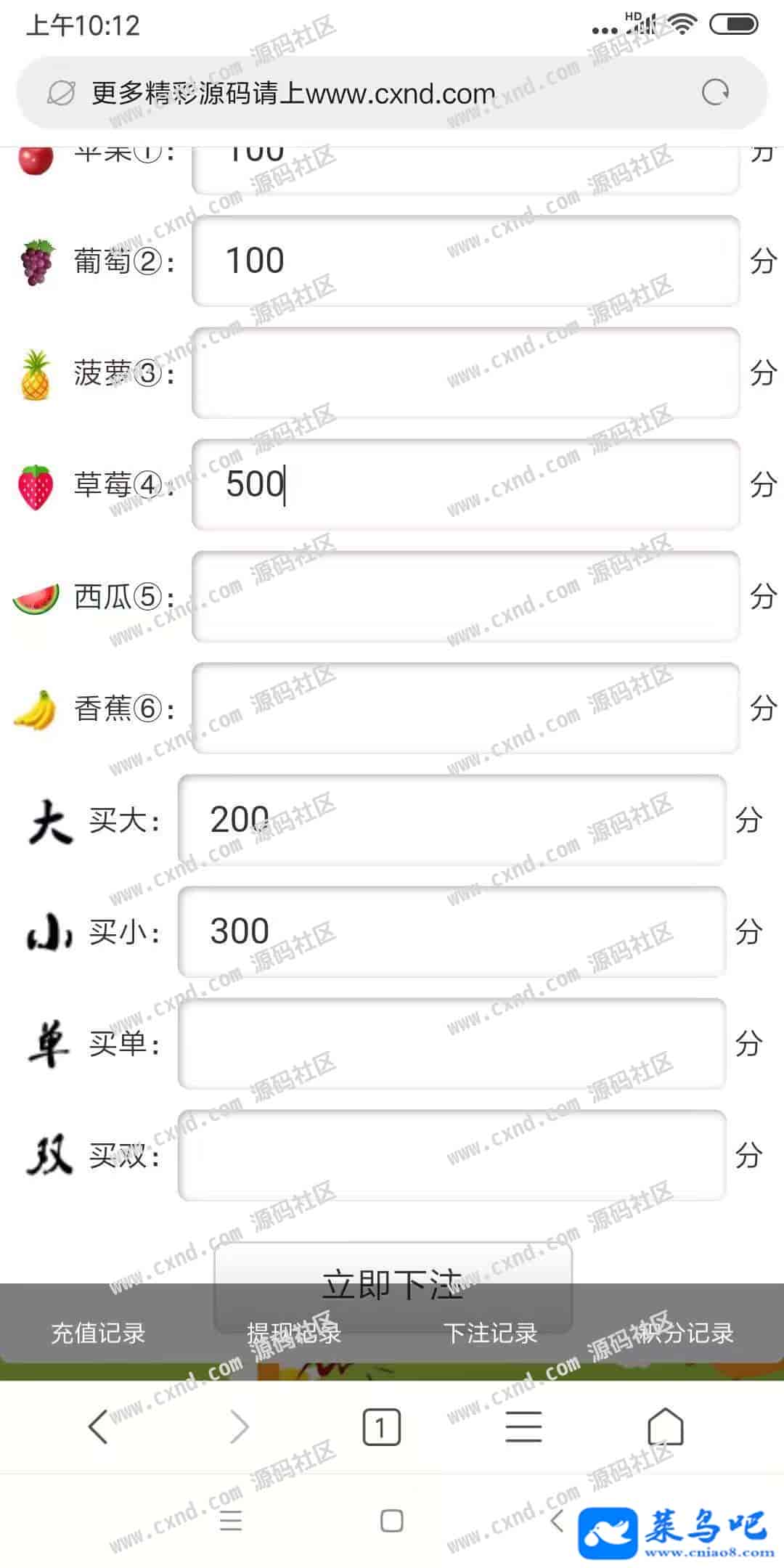Open the browser hamburger menu

[523, 1427]
